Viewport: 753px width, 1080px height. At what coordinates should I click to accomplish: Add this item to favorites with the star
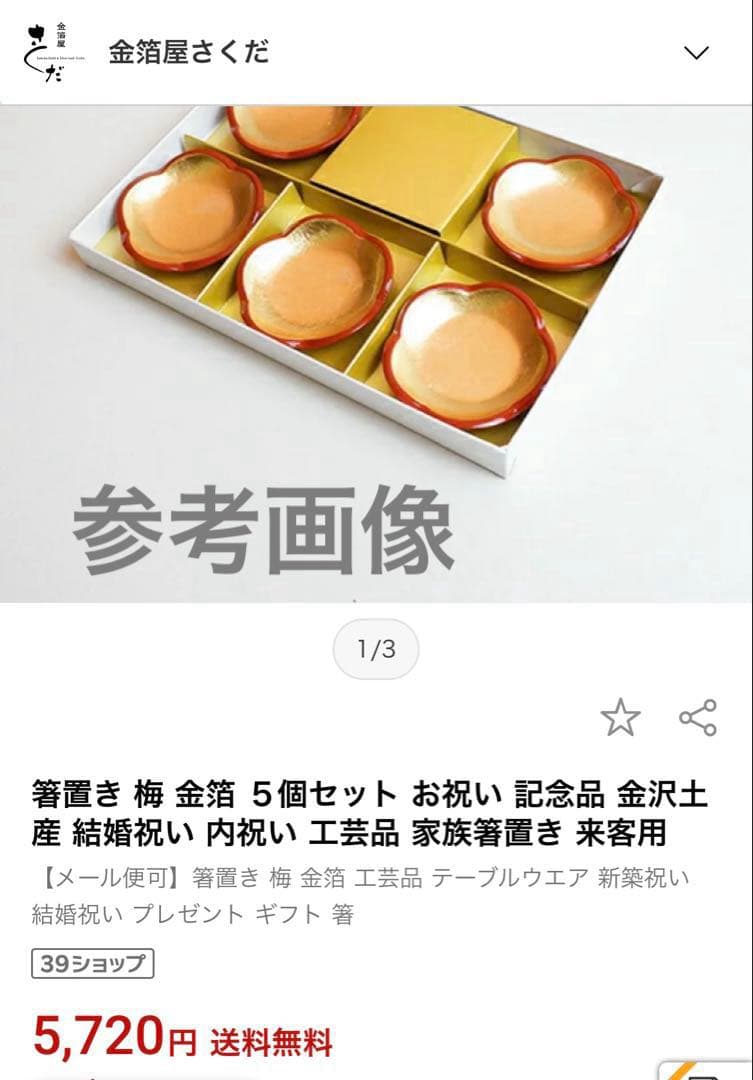(620, 717)
